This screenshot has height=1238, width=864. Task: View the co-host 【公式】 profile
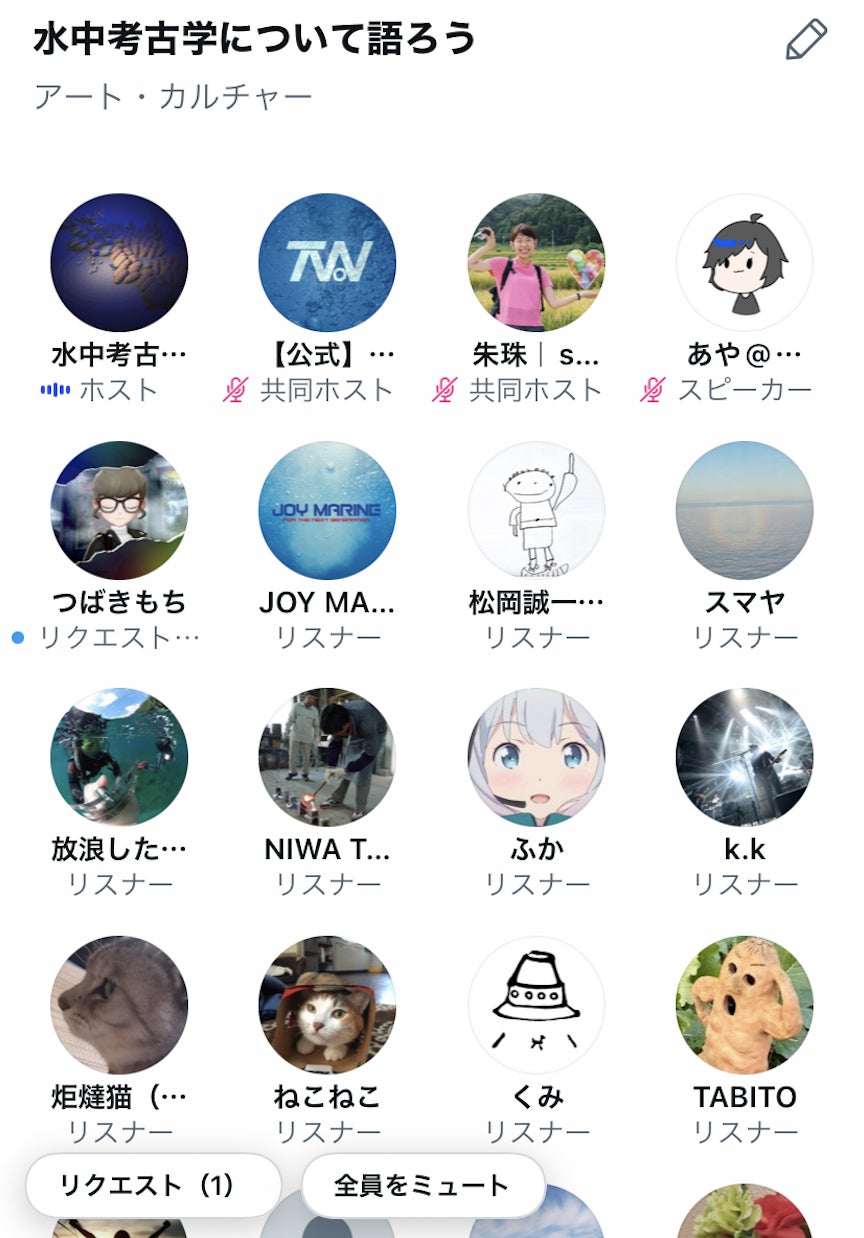(327, 263)
